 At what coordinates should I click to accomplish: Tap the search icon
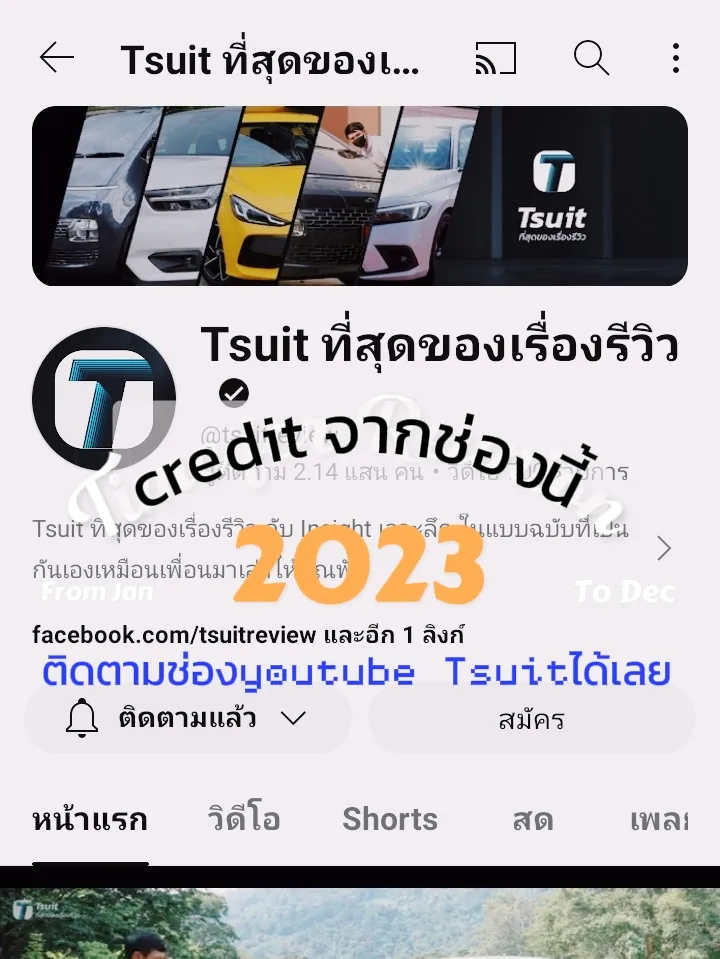point(590,58)
